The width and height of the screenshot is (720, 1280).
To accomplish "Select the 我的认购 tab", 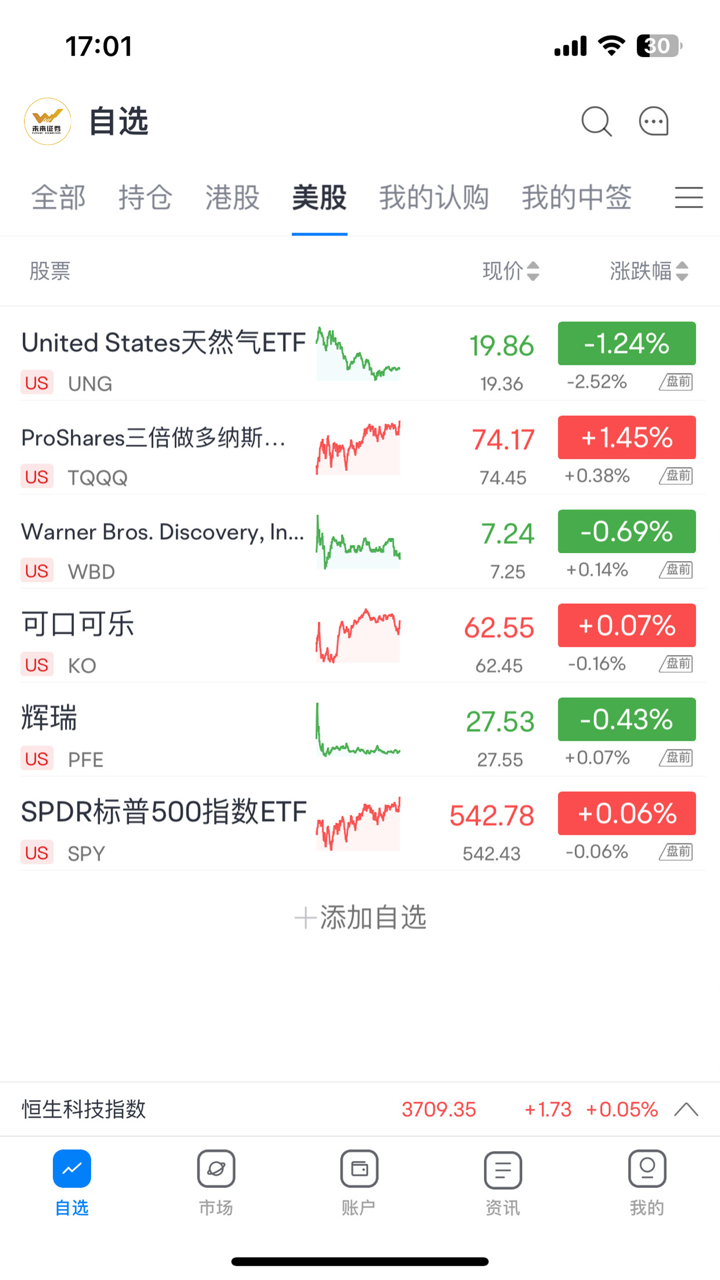I will [434, 198].
